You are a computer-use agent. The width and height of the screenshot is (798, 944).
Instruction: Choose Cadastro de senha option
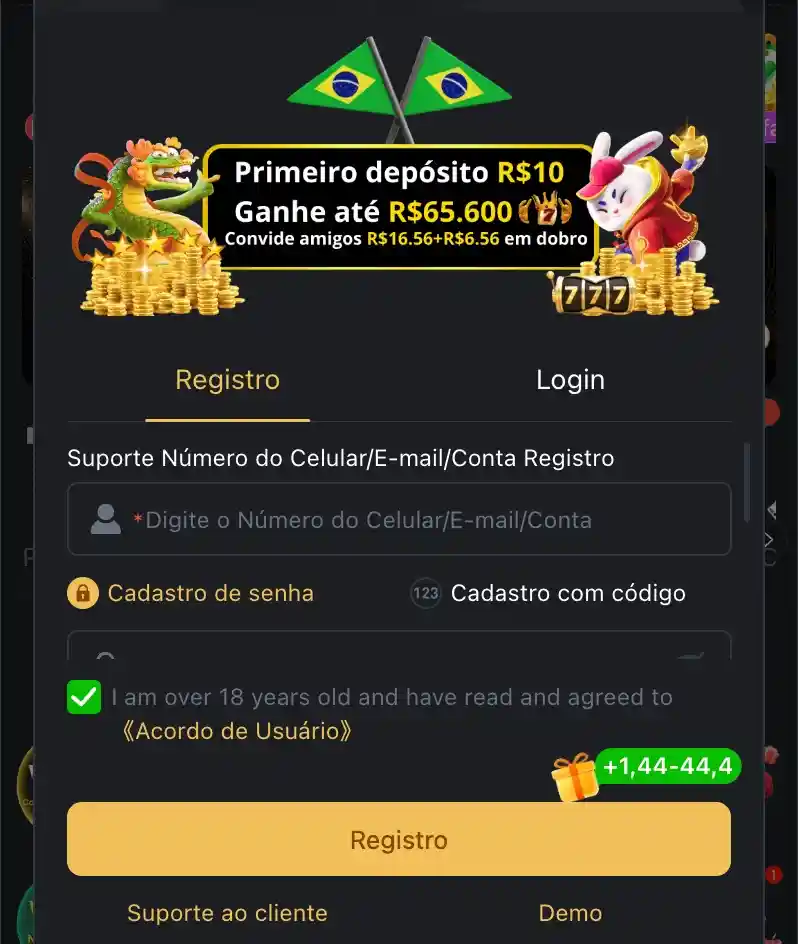pyautogui.click(x=191, y=593)
